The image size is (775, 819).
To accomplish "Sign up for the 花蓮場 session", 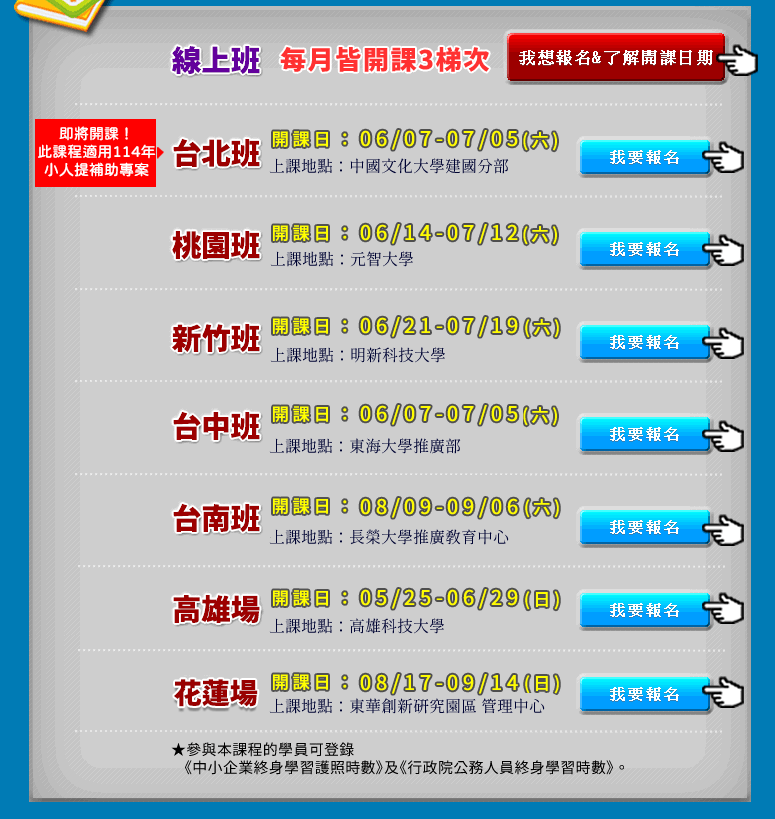I will (x=645, y=694).
